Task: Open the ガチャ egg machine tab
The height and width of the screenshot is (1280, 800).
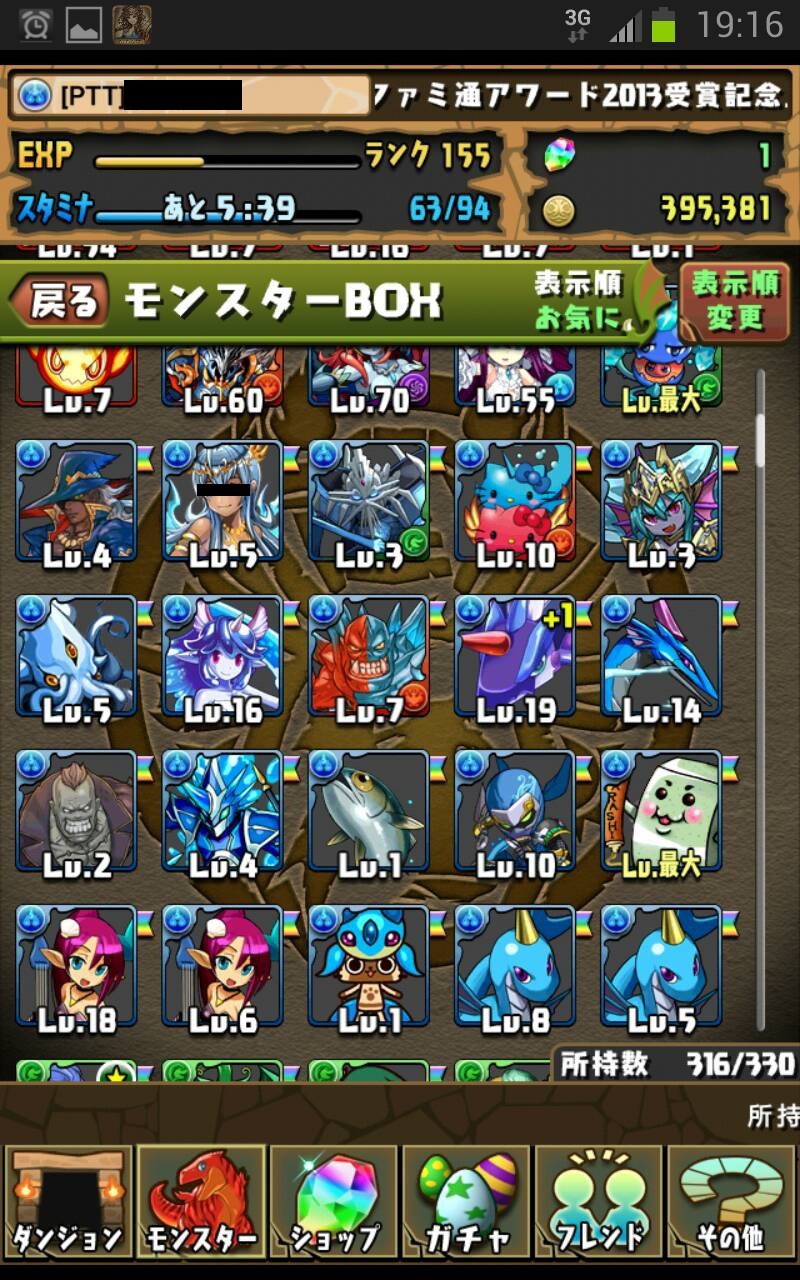Action: point(467,1200)
